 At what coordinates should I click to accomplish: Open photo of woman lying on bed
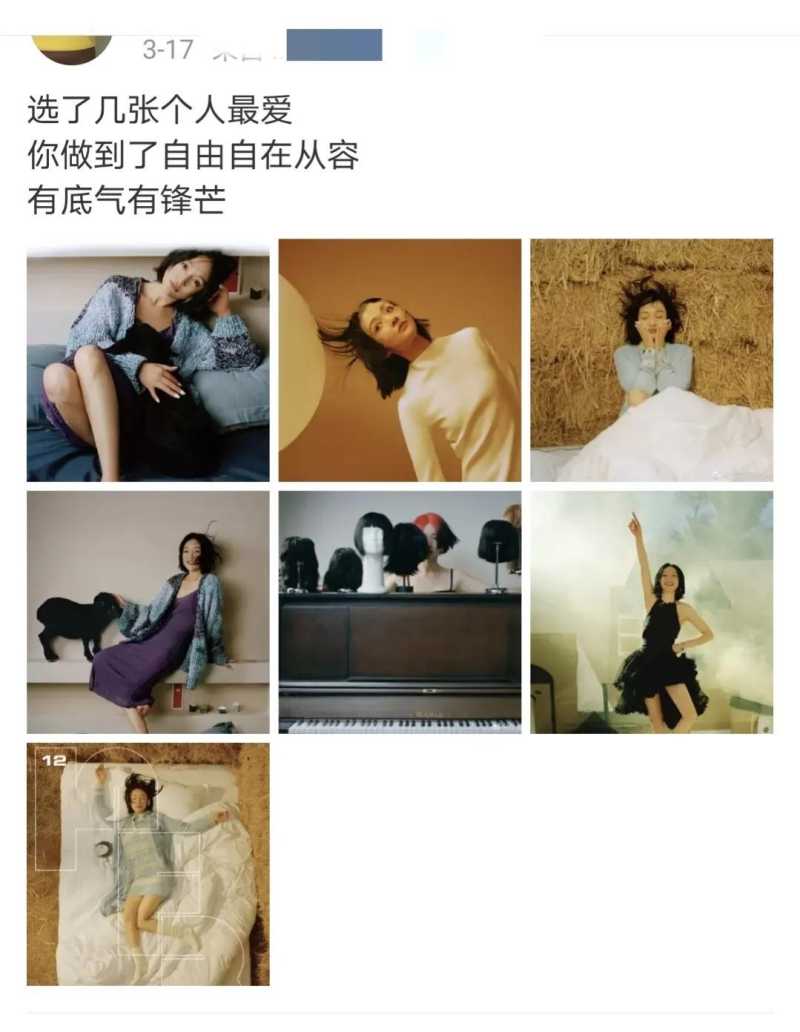pos(148,864)
